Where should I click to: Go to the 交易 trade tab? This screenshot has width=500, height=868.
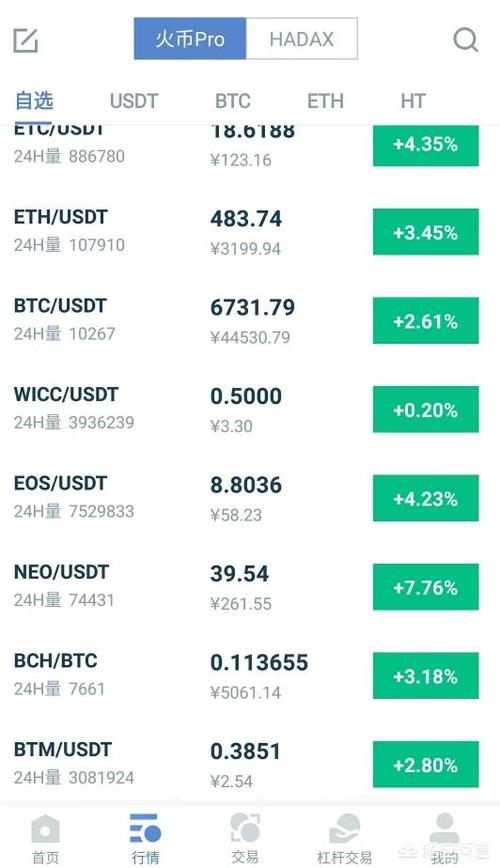click(245, 838)
